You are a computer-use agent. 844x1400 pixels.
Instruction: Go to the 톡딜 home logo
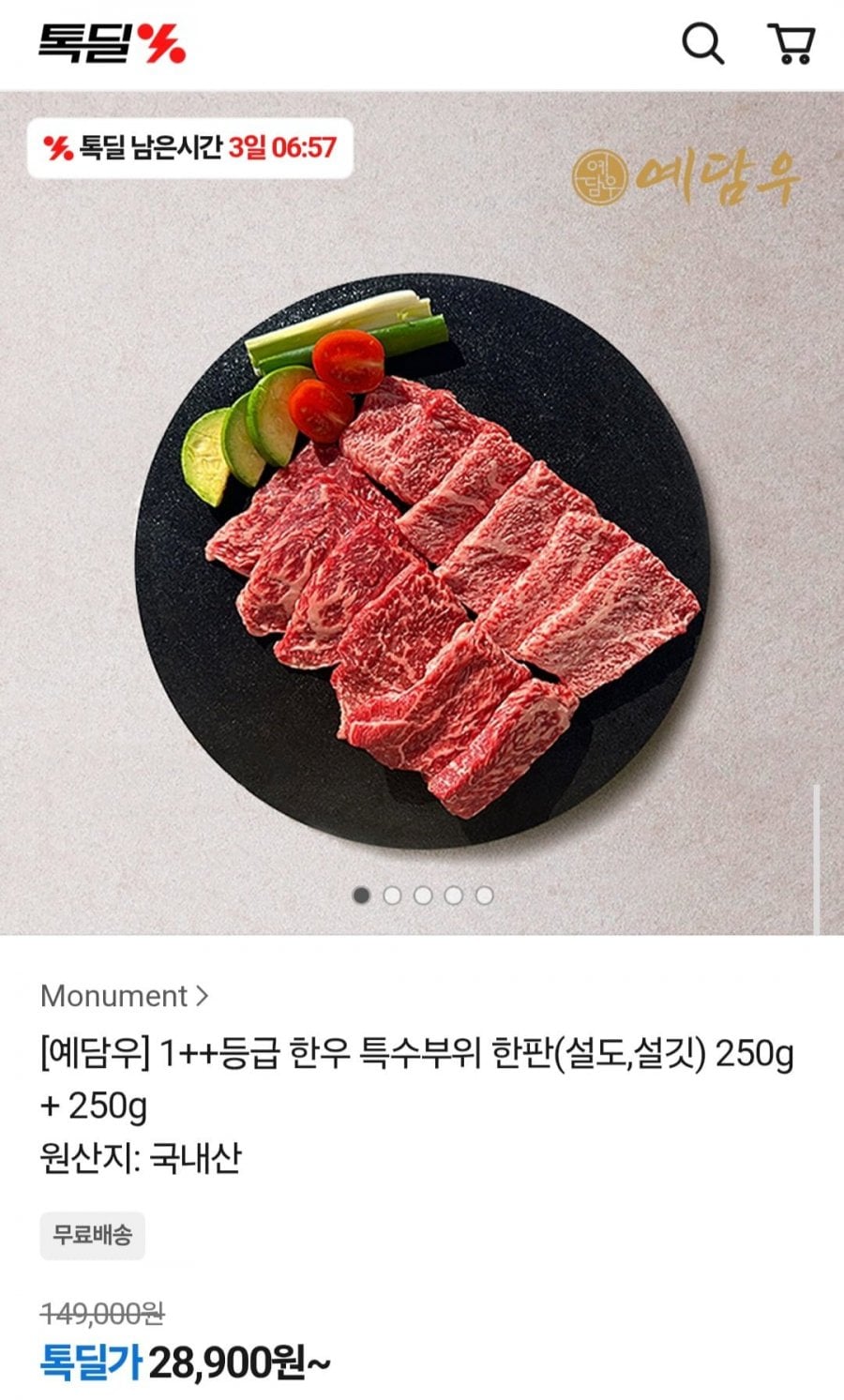tap(112, 43)
